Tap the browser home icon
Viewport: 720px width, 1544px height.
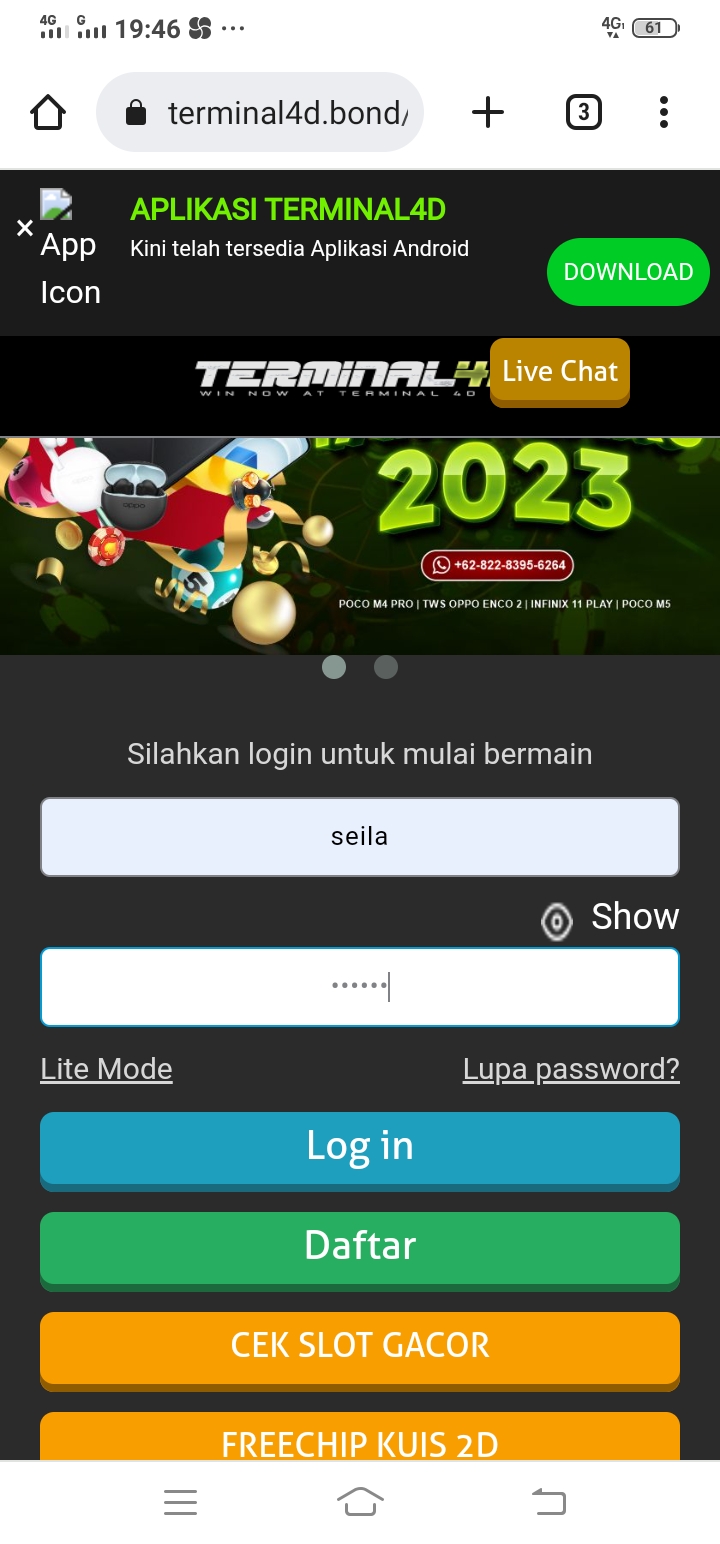(48, 113)
